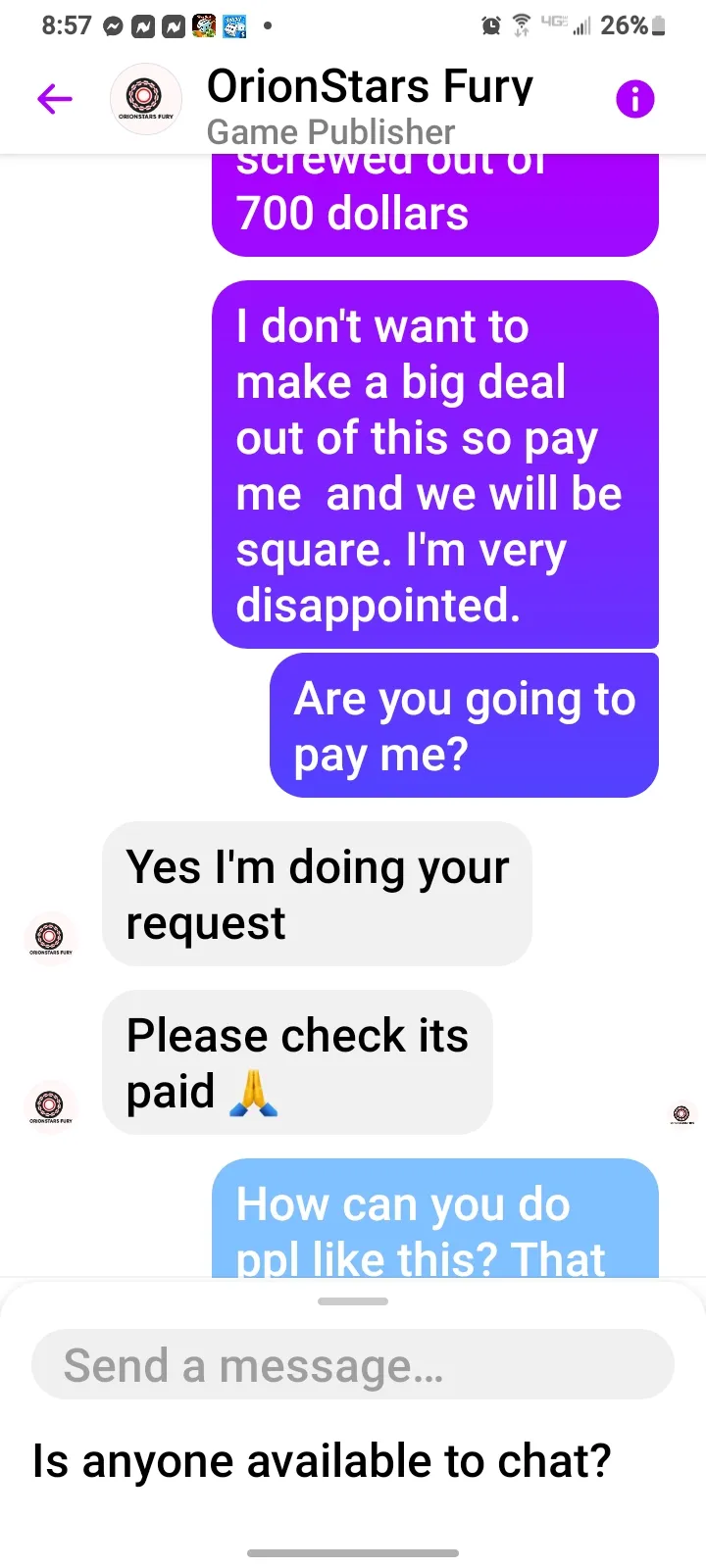This screenshot has height=1568, width=706.
Task: Tap the Send a message field
Action: coord(353,1364)
